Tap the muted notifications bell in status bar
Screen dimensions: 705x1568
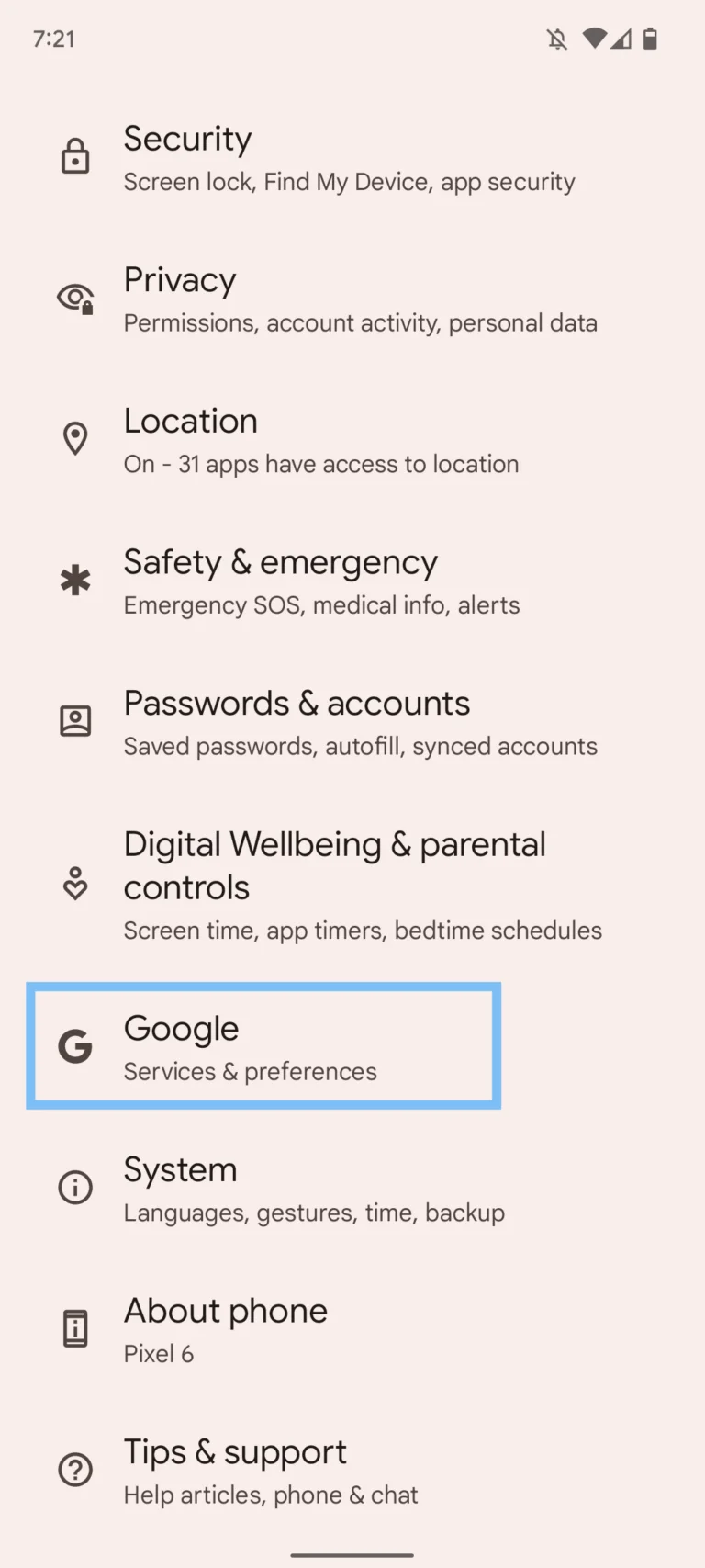click(x=558, y=39)
